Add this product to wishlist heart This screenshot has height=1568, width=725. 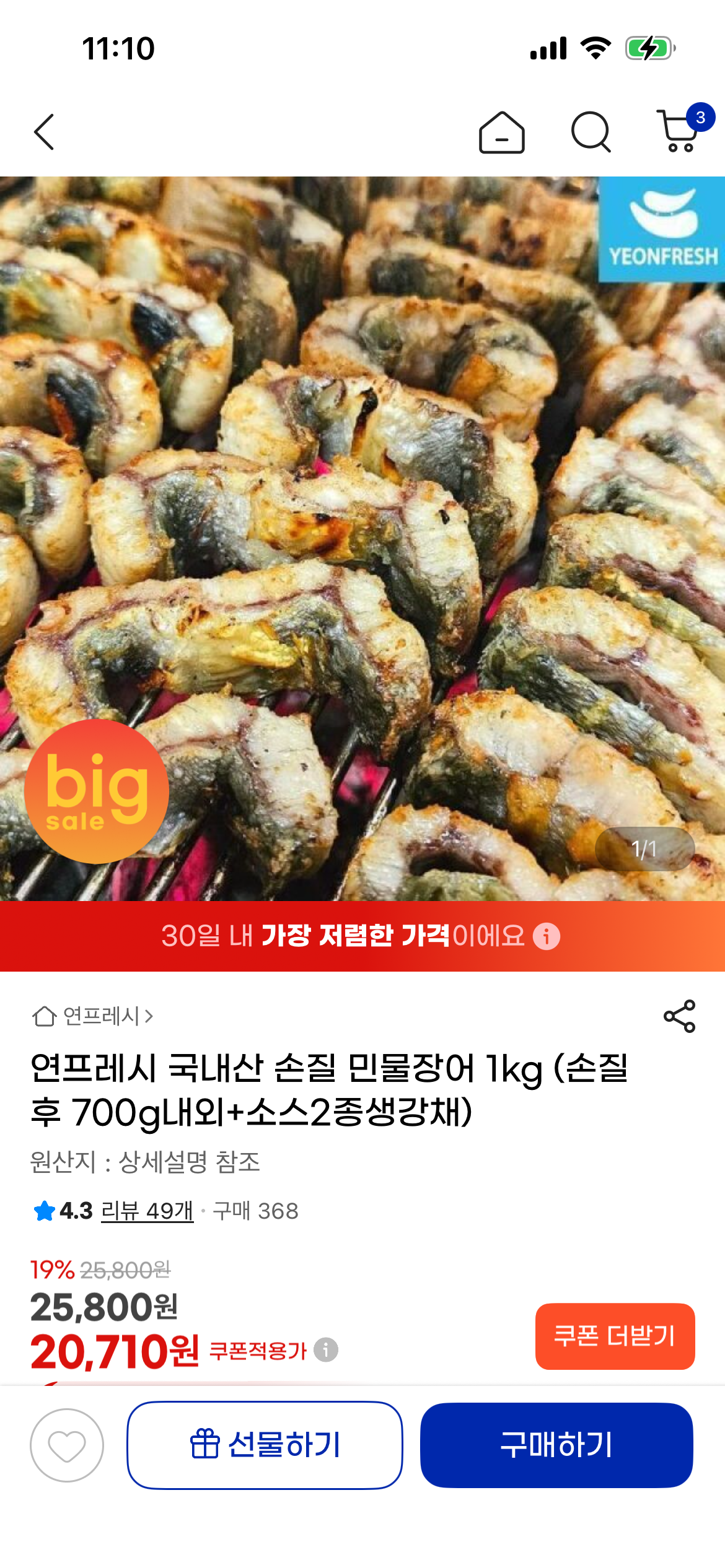(67, 1445)
